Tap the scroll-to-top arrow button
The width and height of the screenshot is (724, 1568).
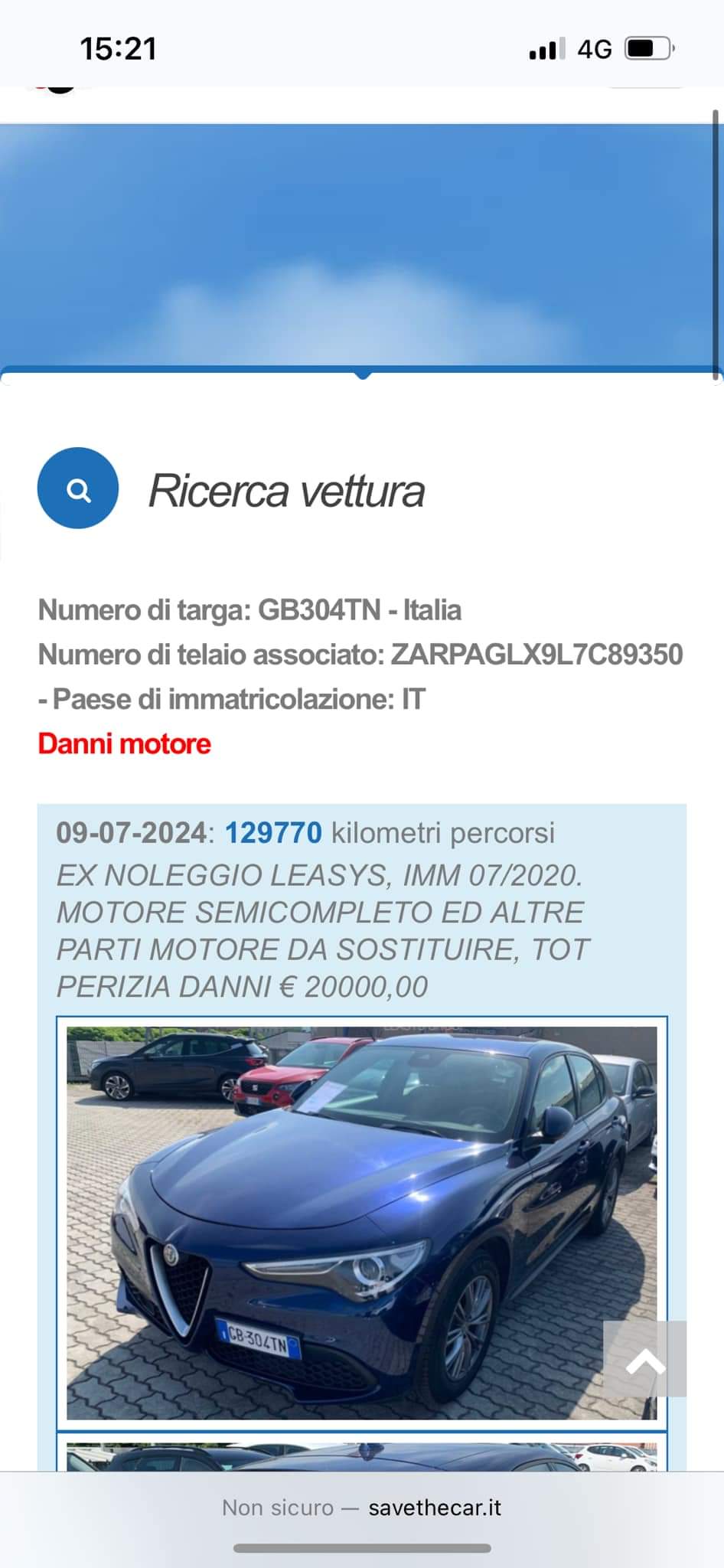[x=644, y=1358]
